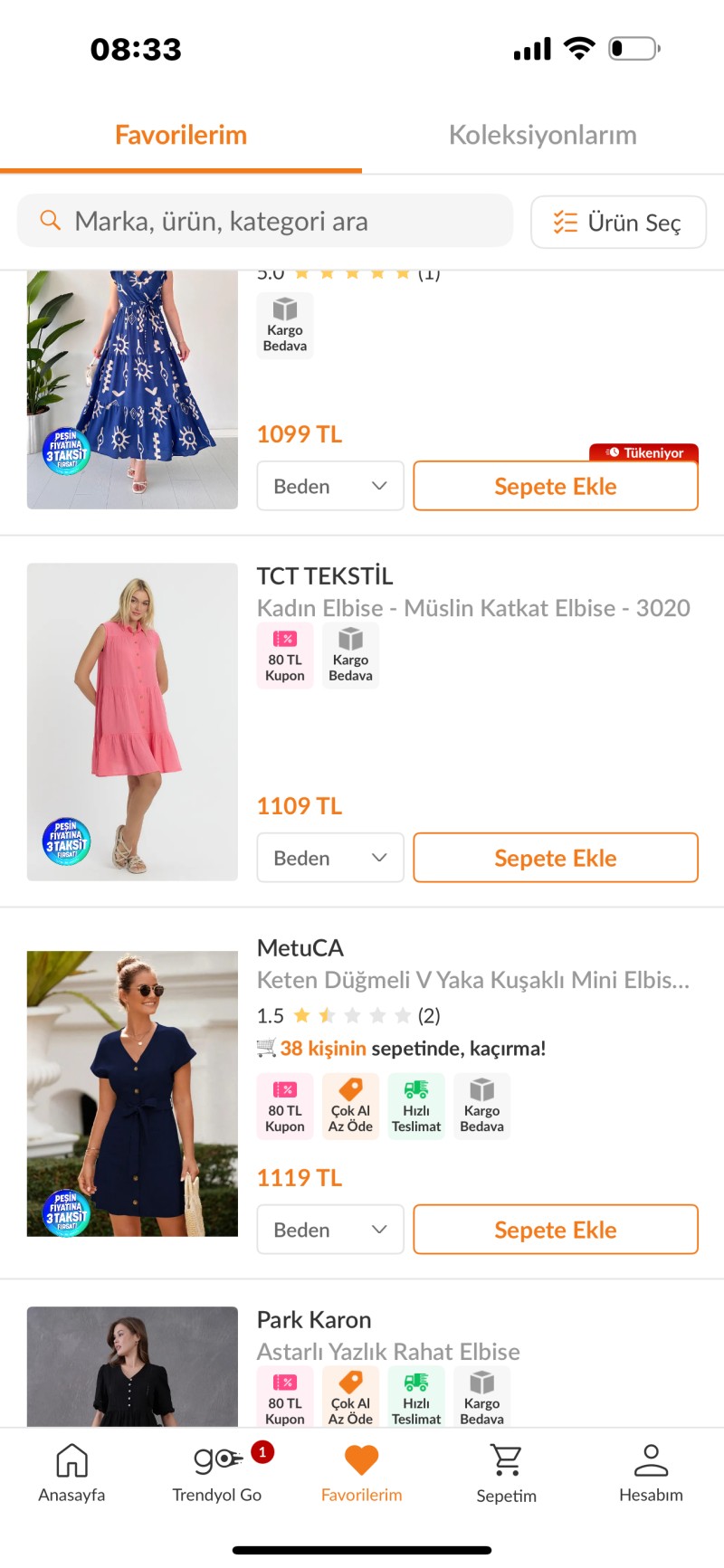Open Sepetim cart tab
Viewport: 724px width, 1568px height.
[x=506, y=1472]
